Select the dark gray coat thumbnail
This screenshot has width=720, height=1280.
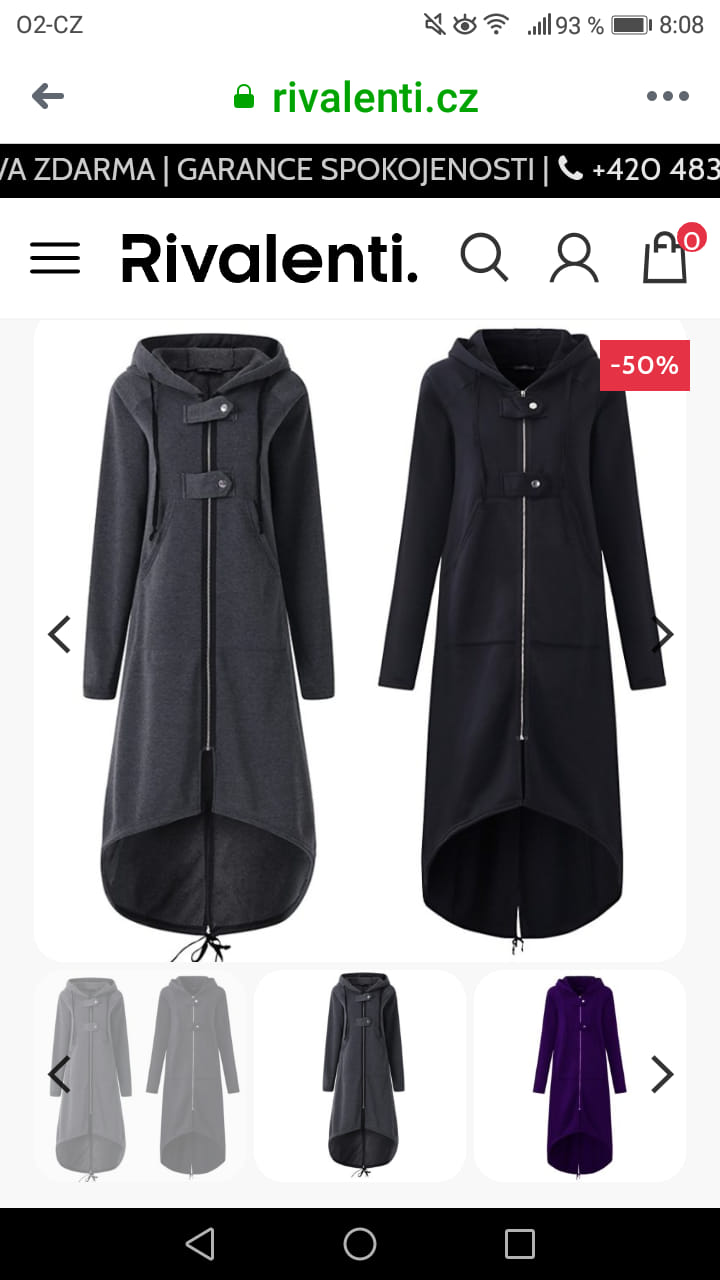(360, 1075)
